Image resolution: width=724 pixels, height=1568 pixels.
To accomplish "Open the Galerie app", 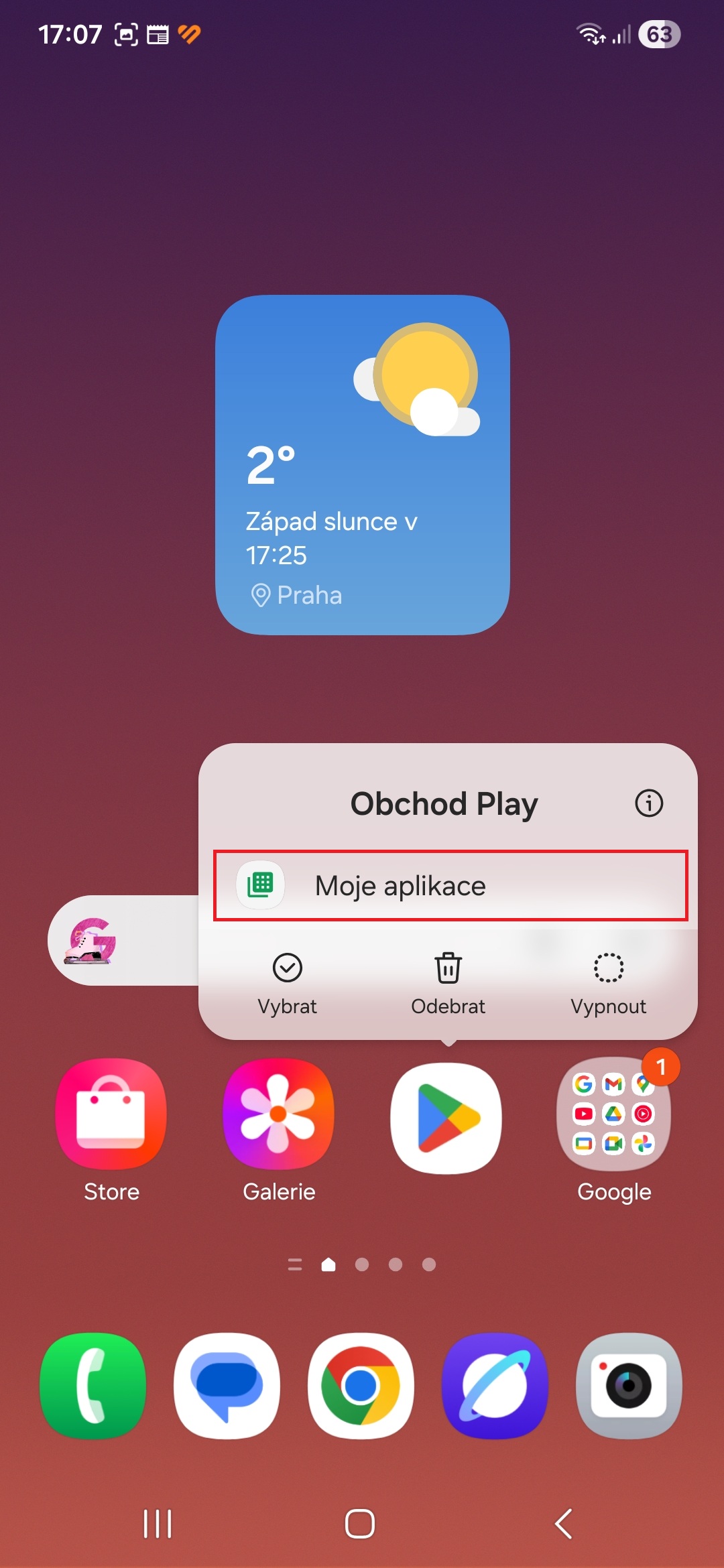I will click(x=279, y=1115).
